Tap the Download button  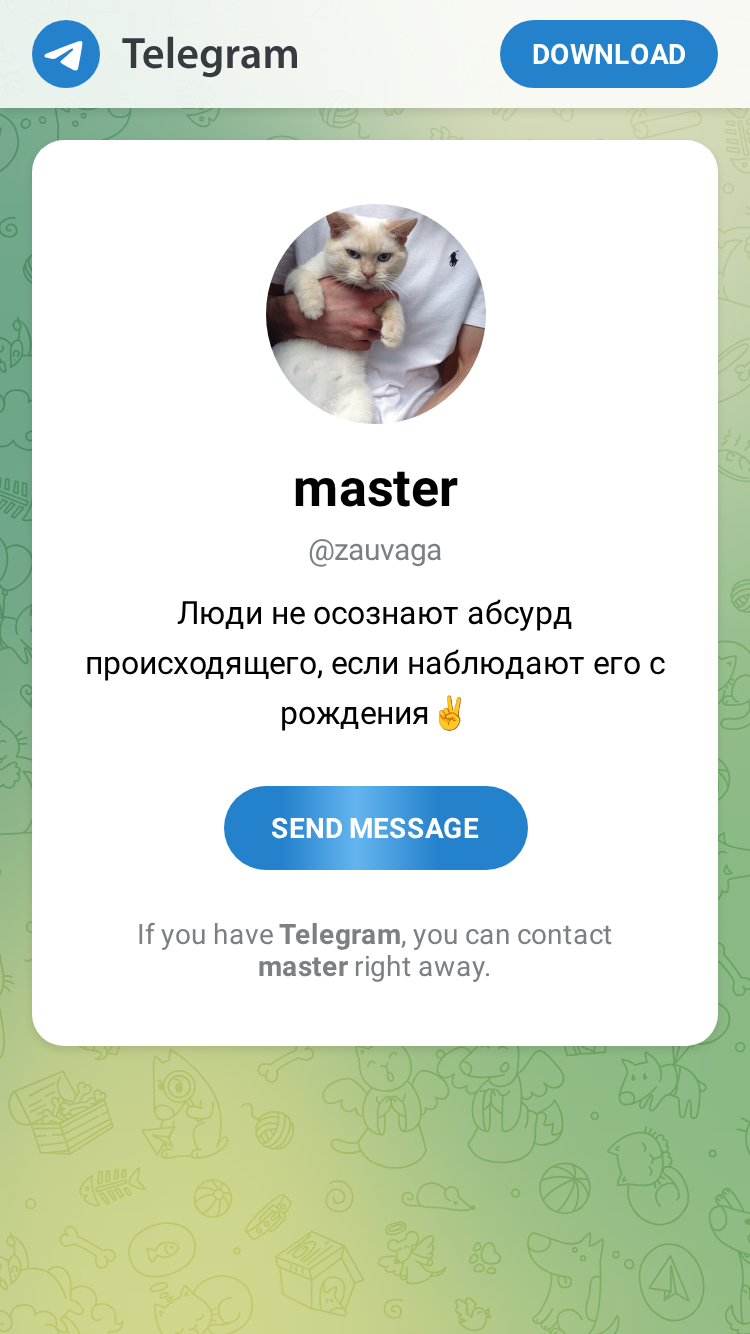[608, 54]
